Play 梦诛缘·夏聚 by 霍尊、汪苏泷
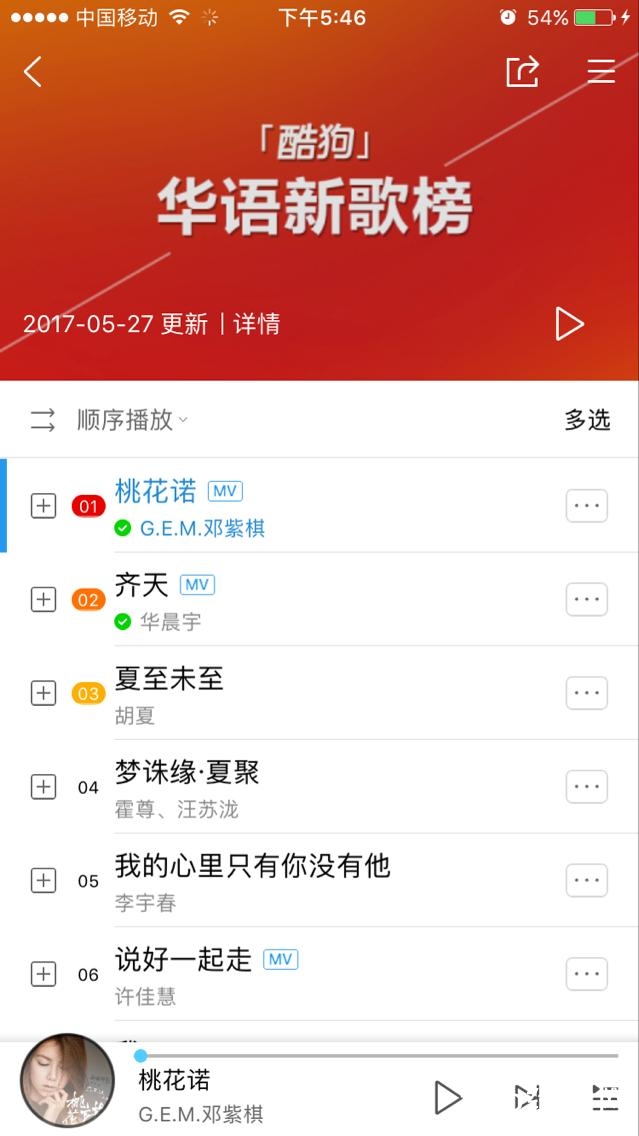 (188, 773)
